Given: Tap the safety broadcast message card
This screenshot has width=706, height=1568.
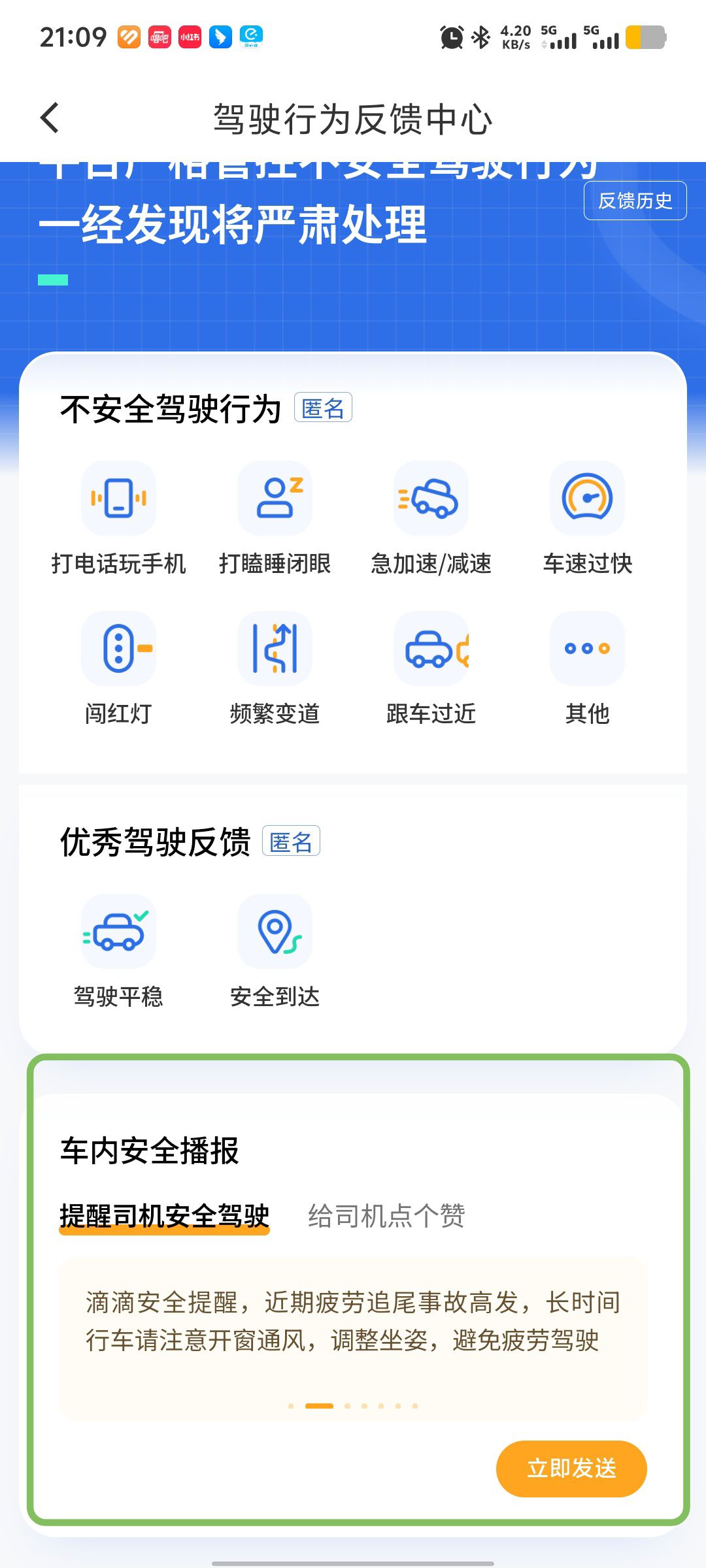Looking at the screenshot, I should tap(352, 1338).
